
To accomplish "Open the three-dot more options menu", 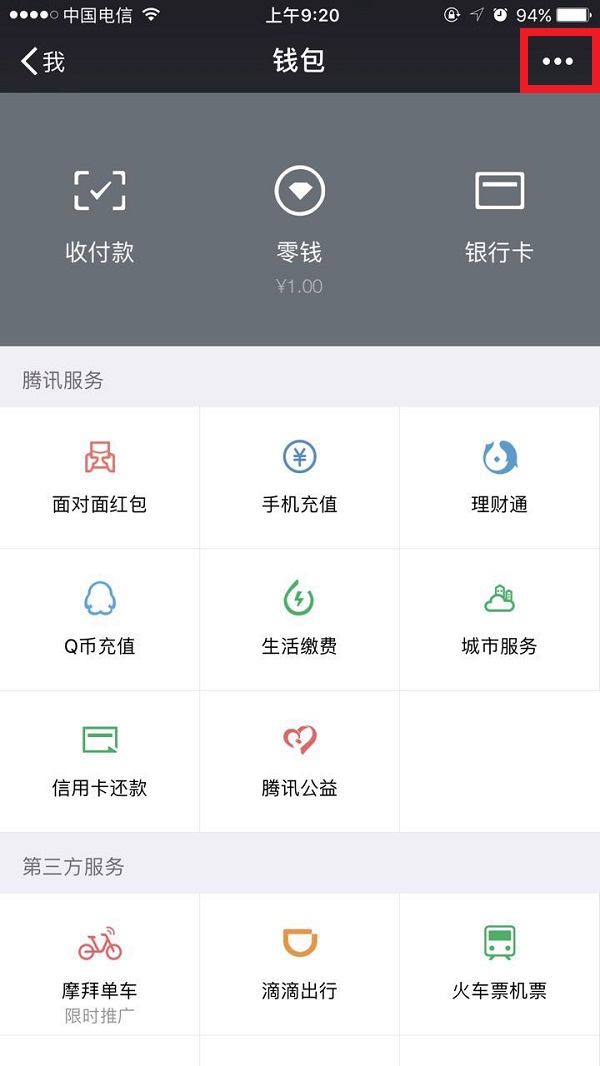I will click(557, 62).
